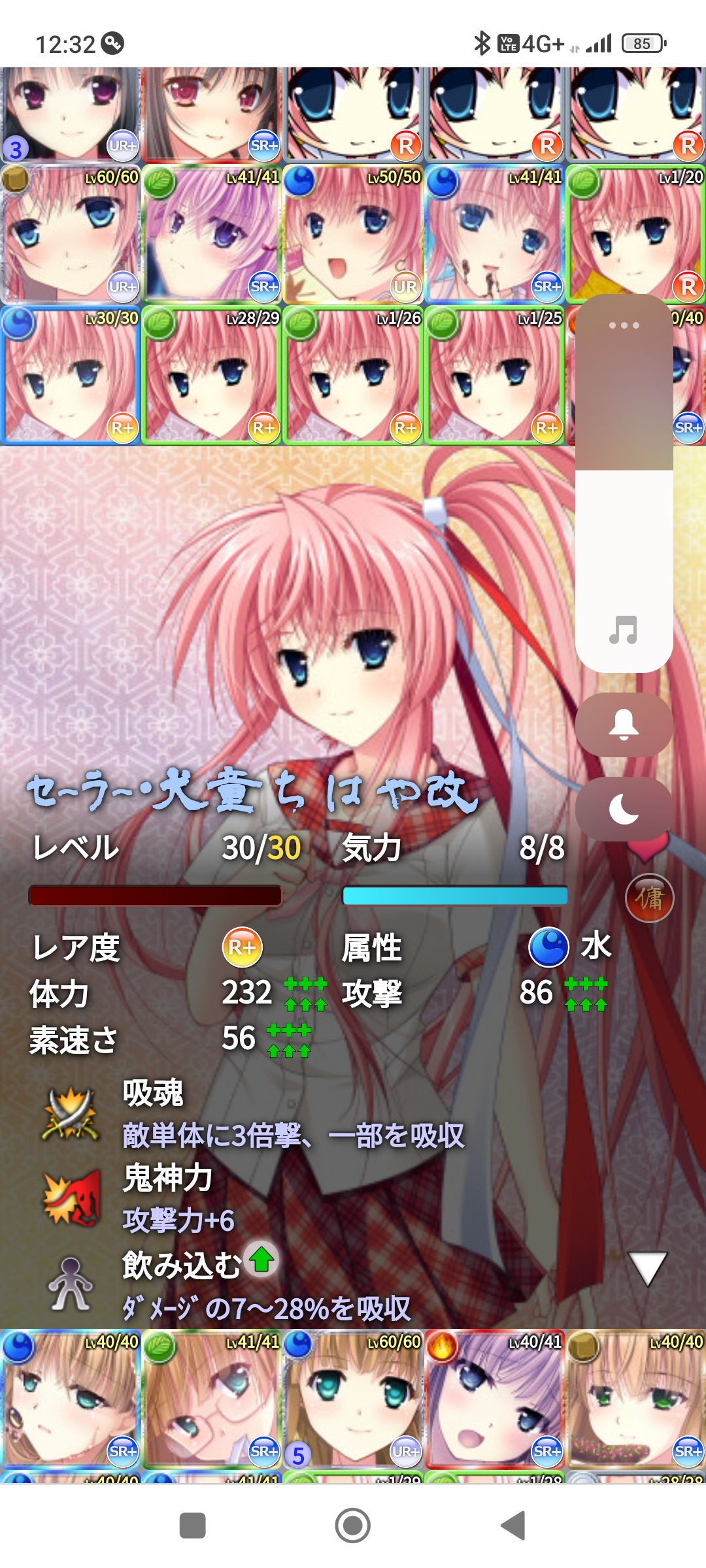Pick the Lv1/26 R+ wood card
The height and width of the screenshot is (1568, 706).
coord(353,376)
